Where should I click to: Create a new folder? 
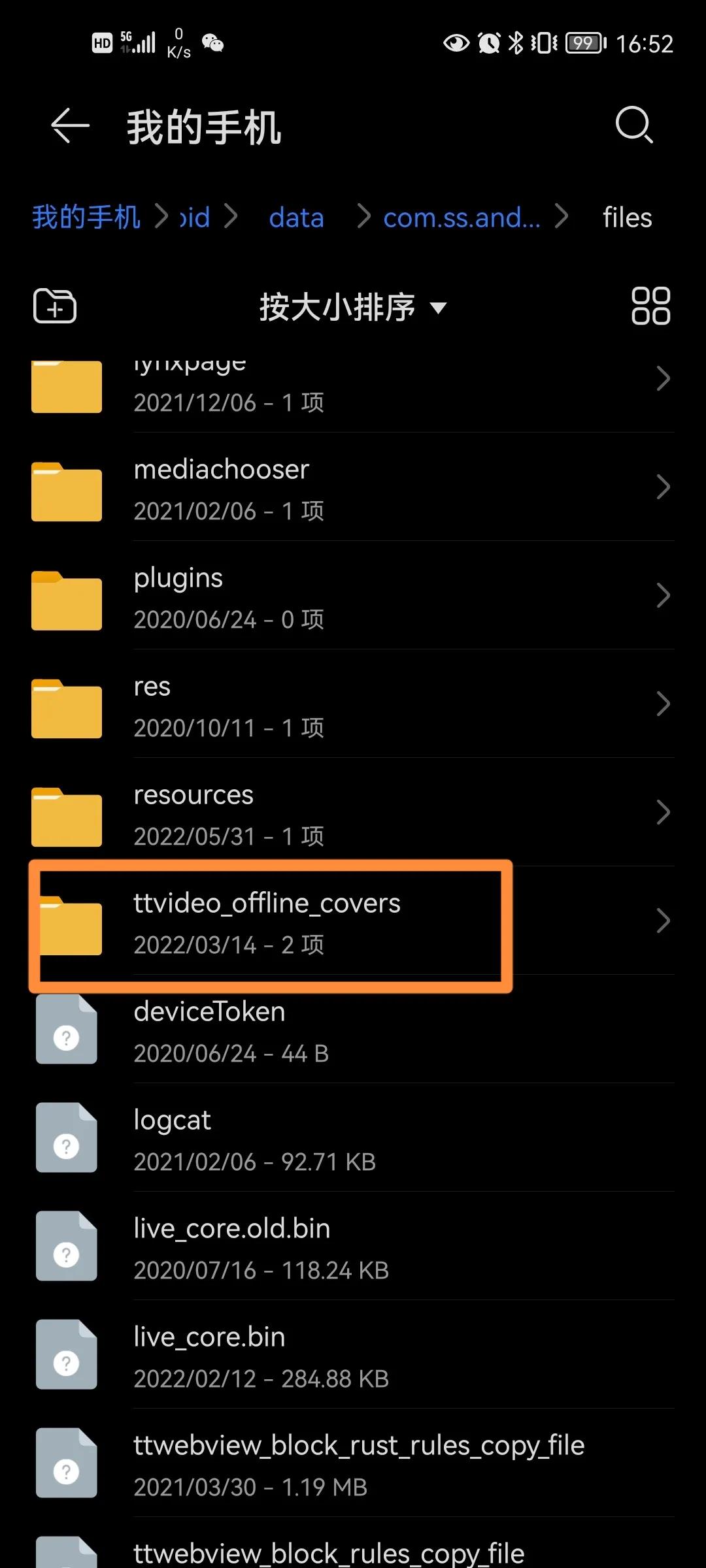(x=55, y=306)
